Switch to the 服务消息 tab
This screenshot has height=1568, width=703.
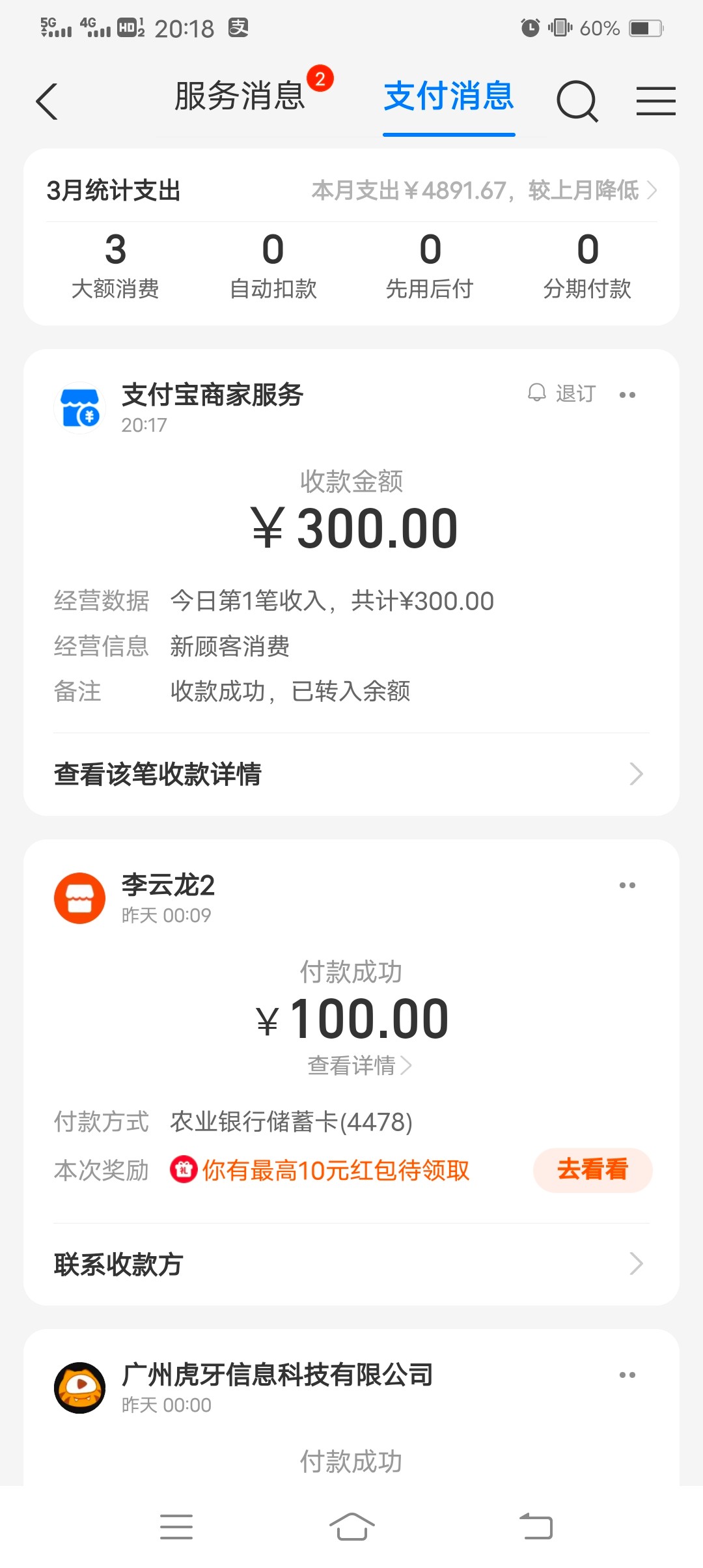pyautogui.click(x=240, y=96)
